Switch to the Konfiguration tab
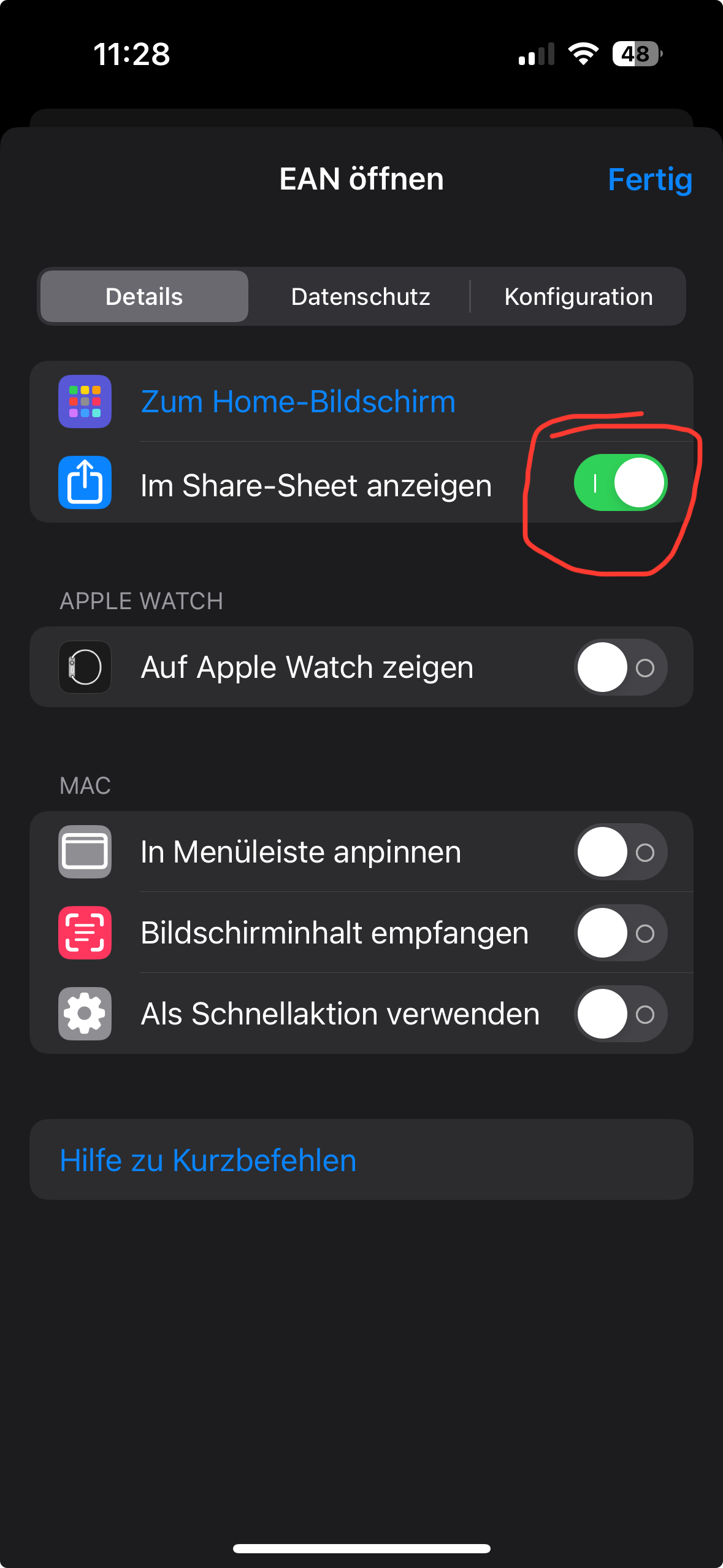 pos(578,297)
